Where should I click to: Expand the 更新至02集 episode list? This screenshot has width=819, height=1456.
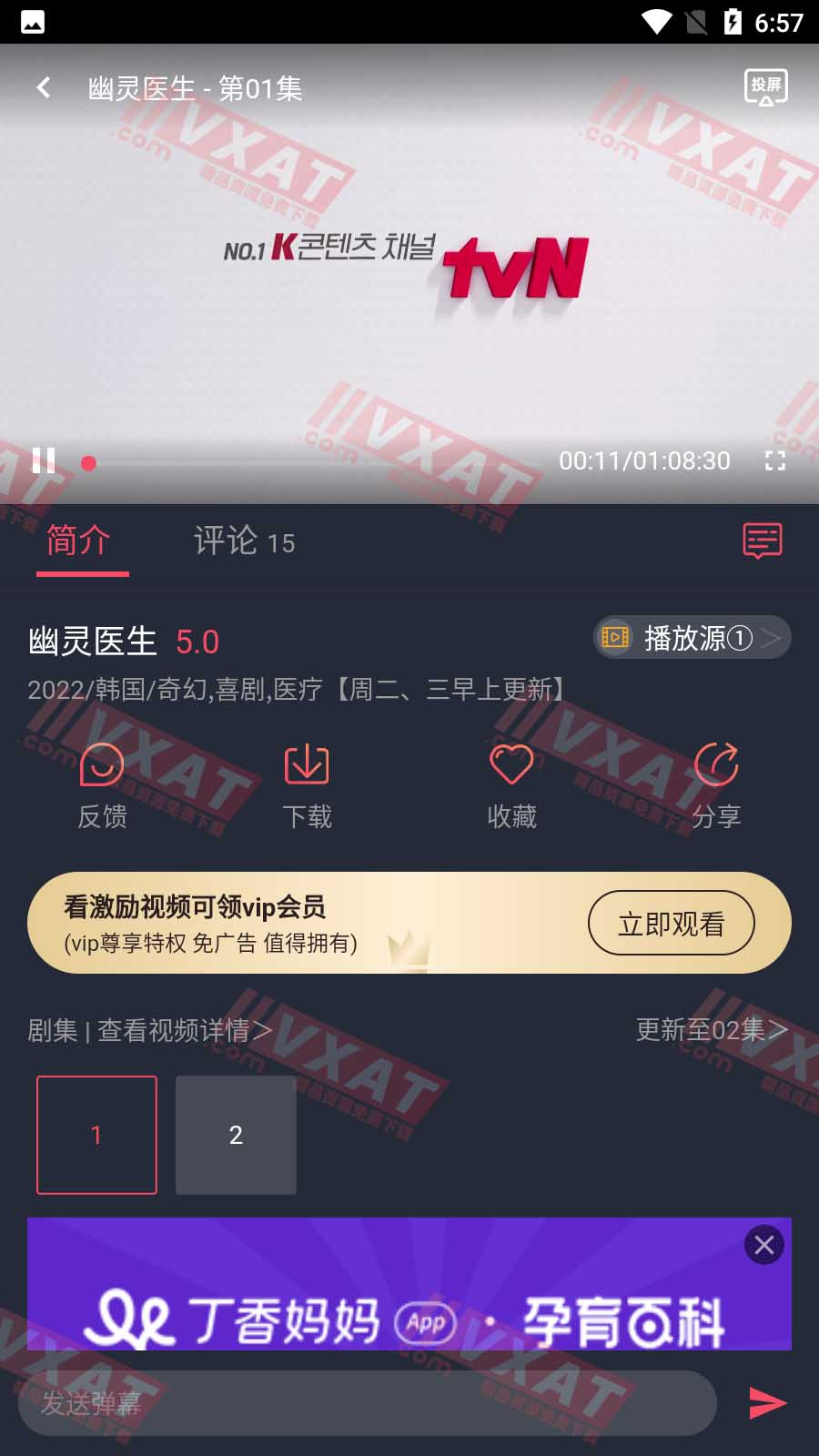click(712, 1030)
